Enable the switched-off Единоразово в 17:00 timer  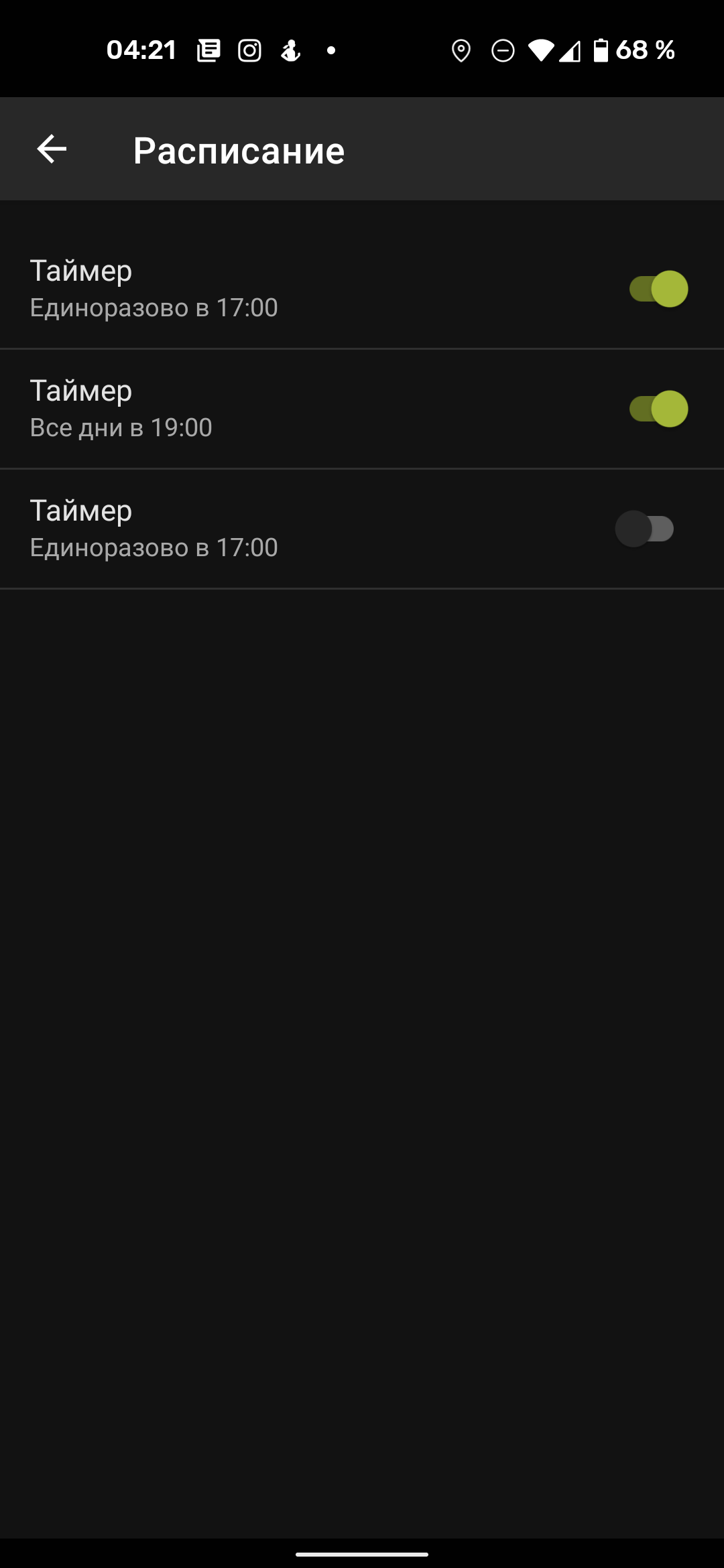pyautogui.click(x=645, y=529)
